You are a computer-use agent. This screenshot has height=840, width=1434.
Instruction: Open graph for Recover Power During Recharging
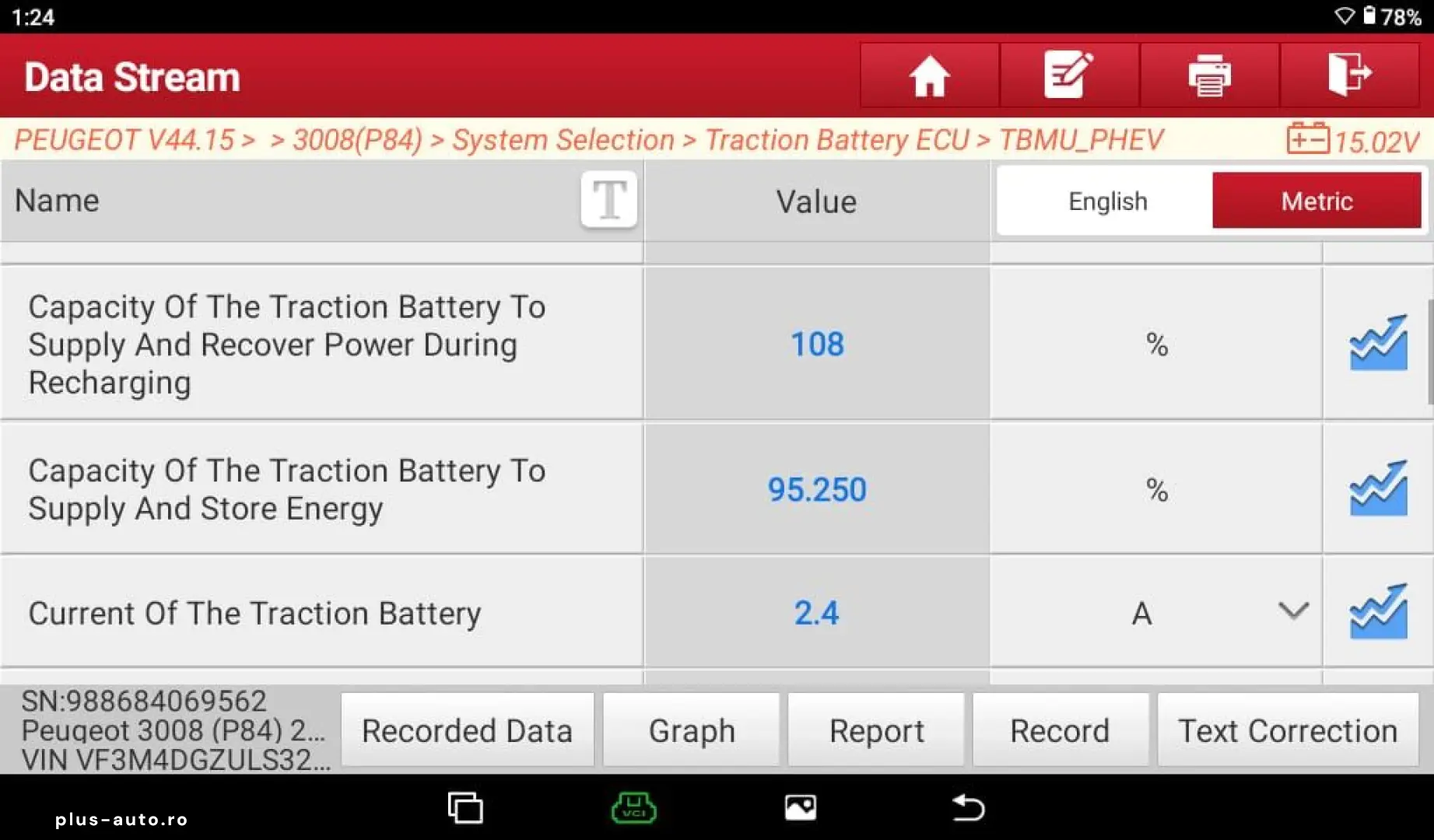click(x=1378, y=343)
